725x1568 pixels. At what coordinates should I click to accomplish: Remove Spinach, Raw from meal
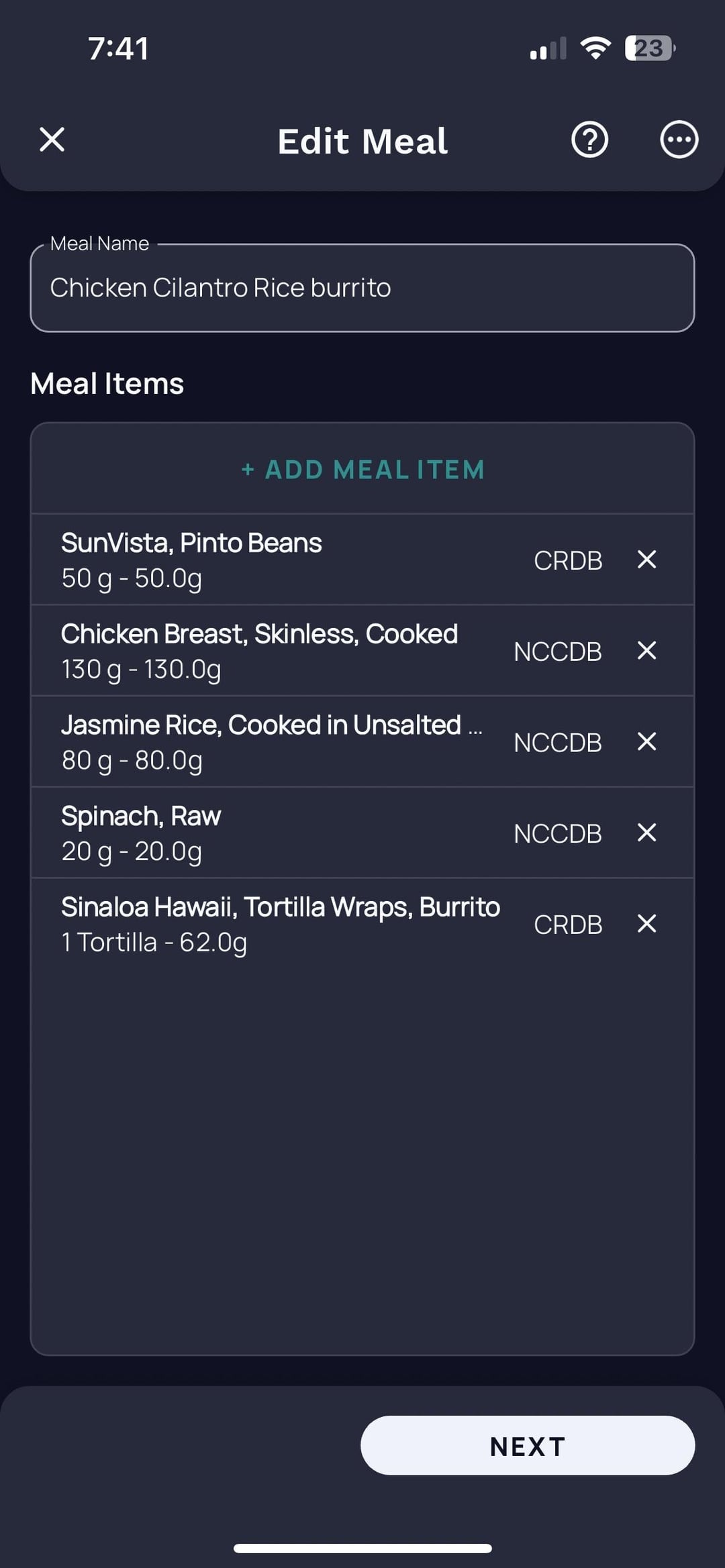click(x=646, y=833)
